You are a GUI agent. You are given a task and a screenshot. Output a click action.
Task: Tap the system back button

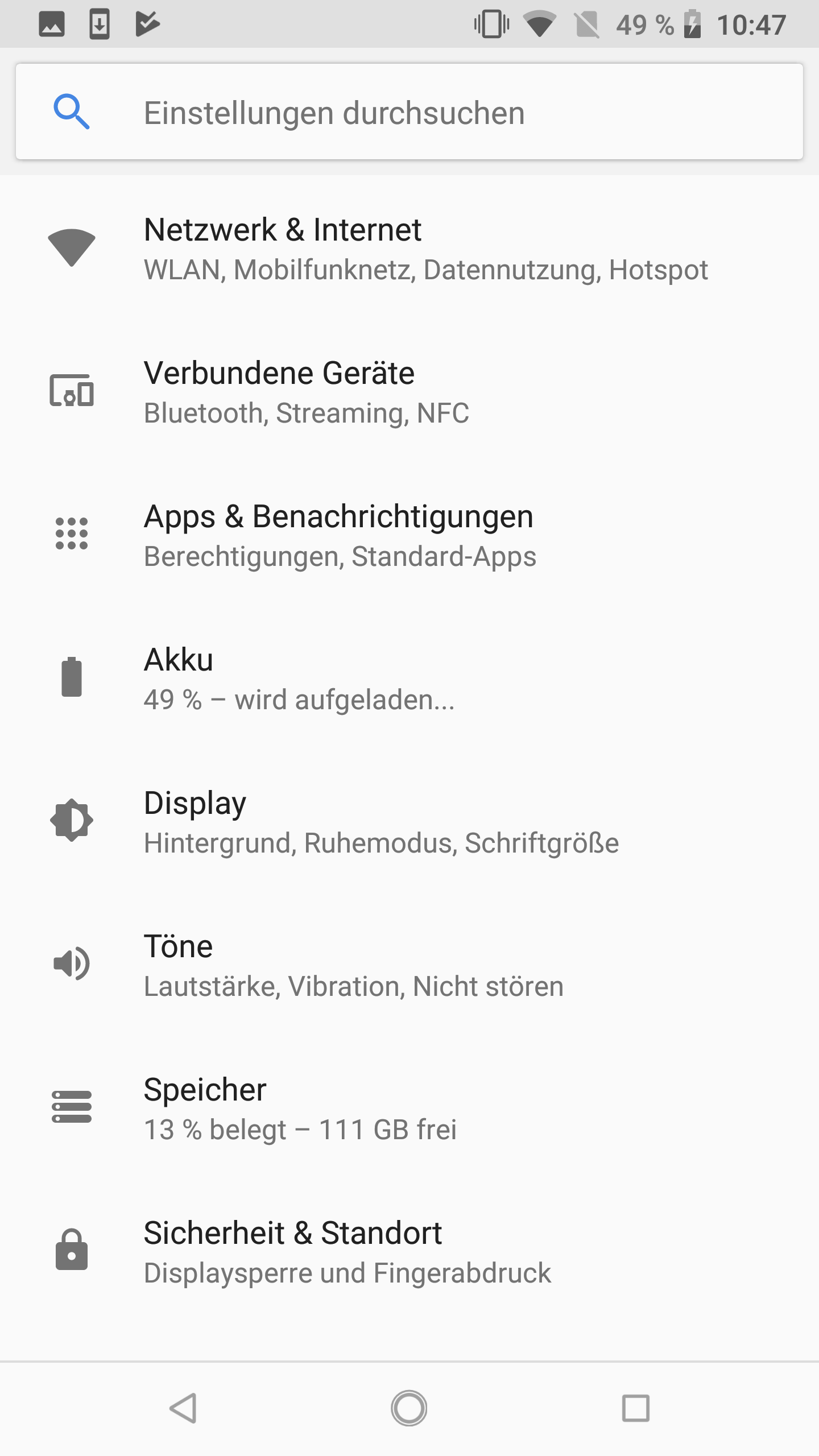183,1408
